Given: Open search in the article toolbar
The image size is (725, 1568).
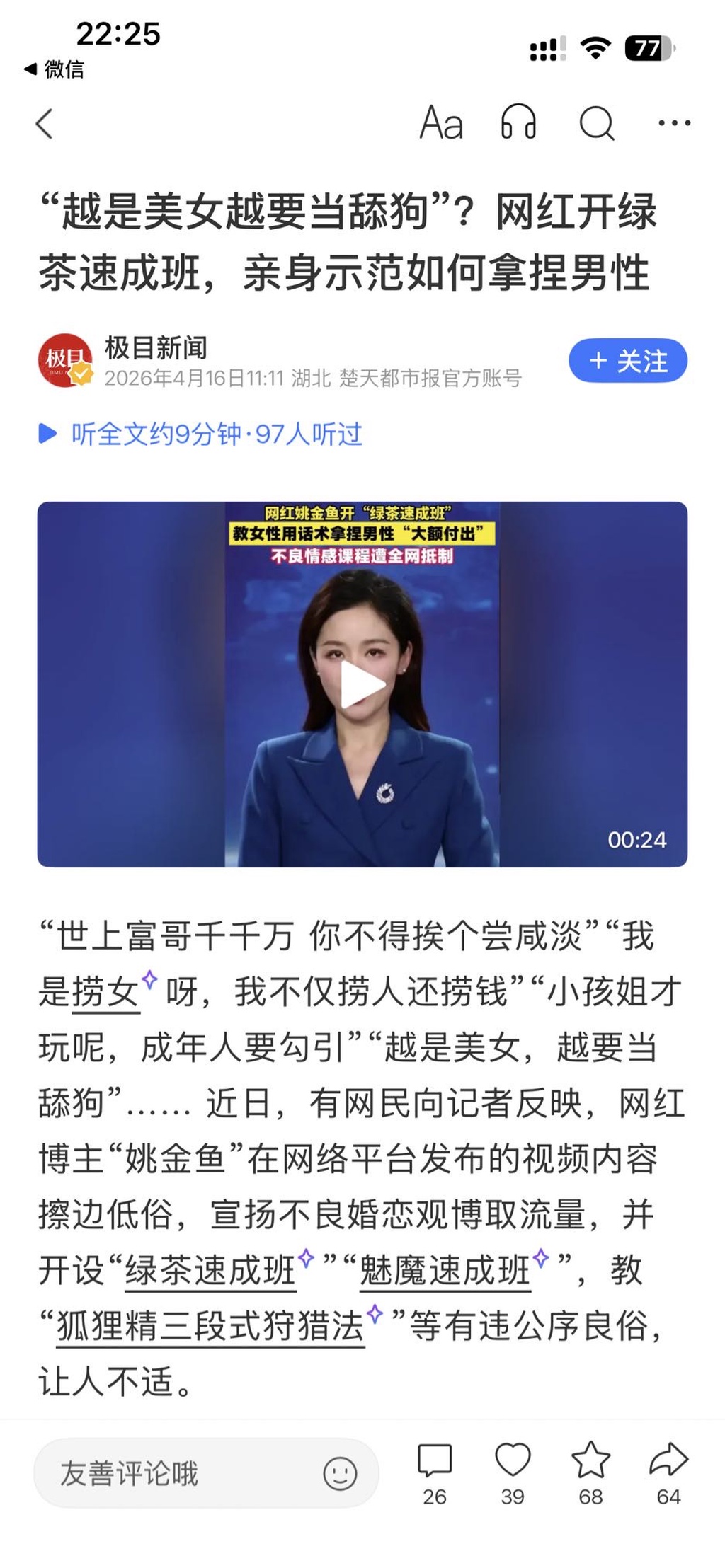Looking at the screenshot, I should pyautogui.click(x=596, y=124).
